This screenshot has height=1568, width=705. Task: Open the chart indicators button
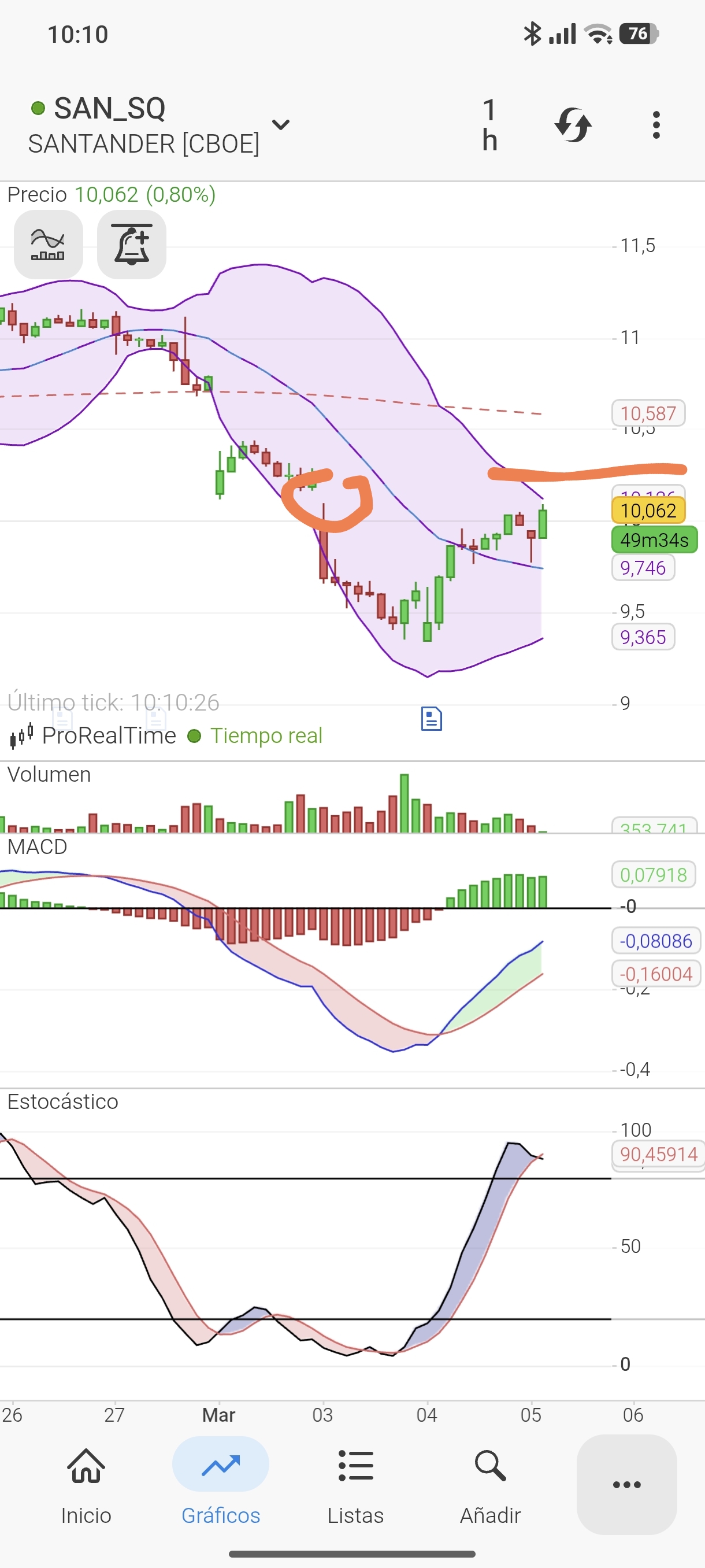[x=48, y=245]
